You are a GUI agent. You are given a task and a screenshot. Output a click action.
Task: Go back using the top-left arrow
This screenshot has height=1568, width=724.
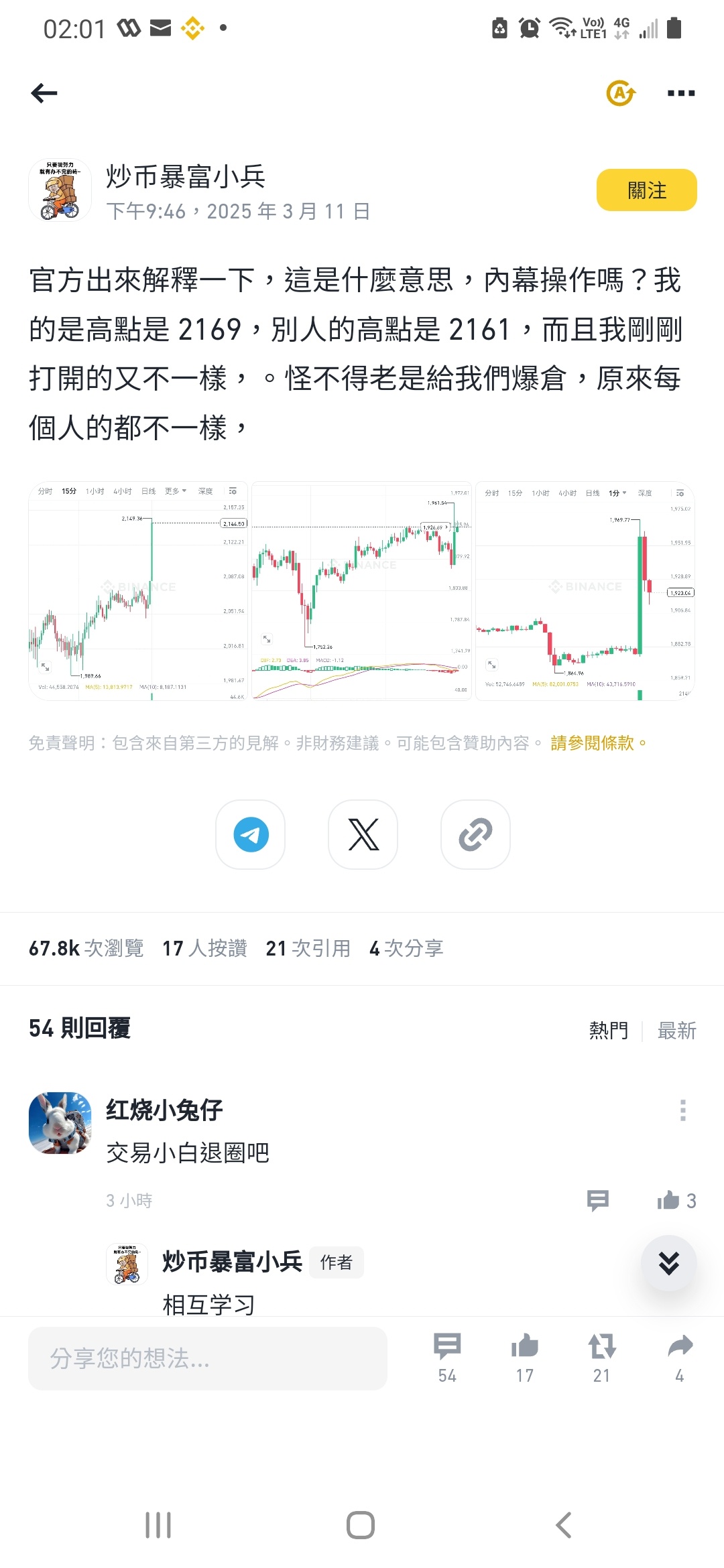pos(44,93)
